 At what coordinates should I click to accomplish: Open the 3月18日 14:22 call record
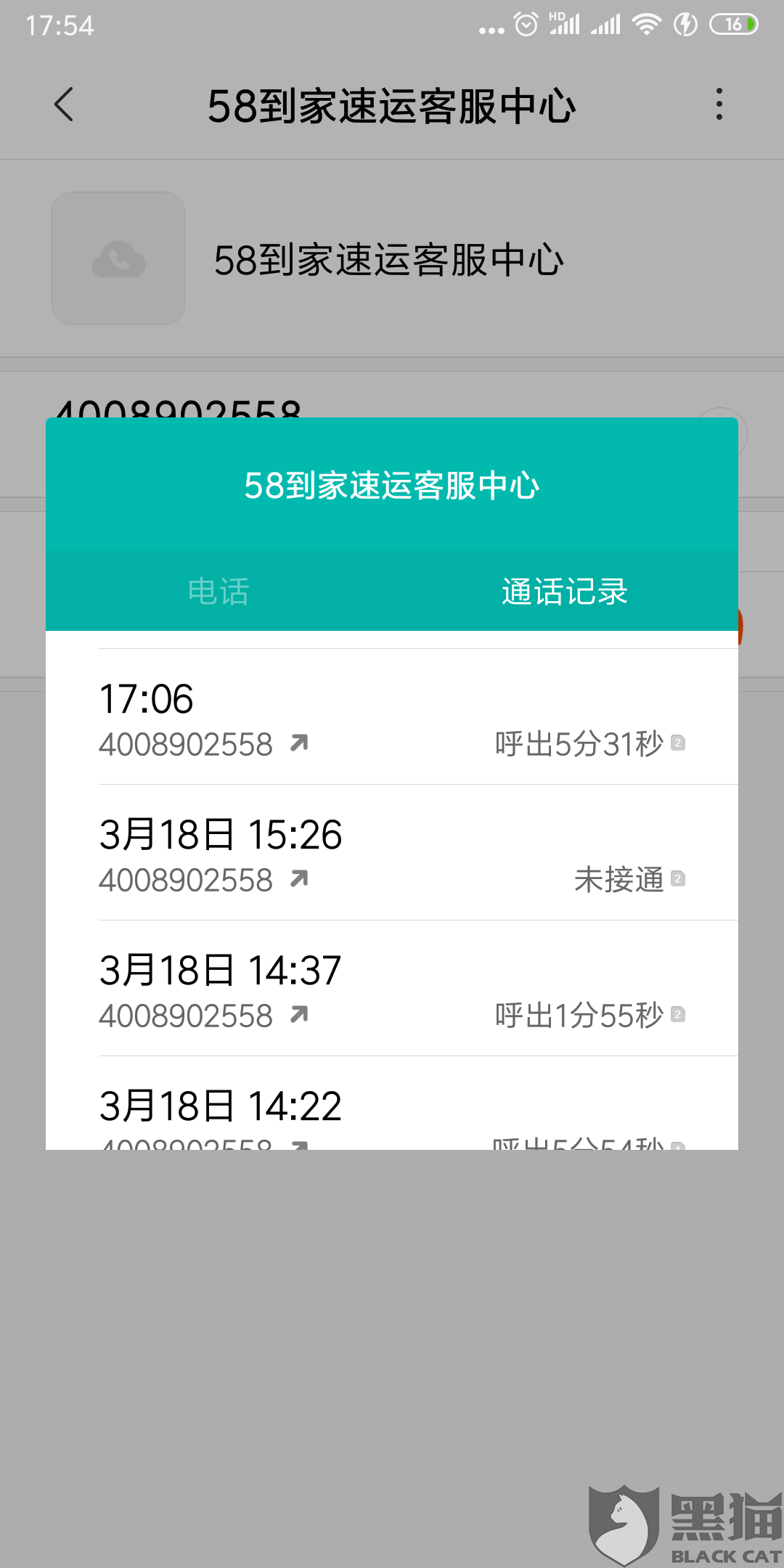[x=392, y=1111]
